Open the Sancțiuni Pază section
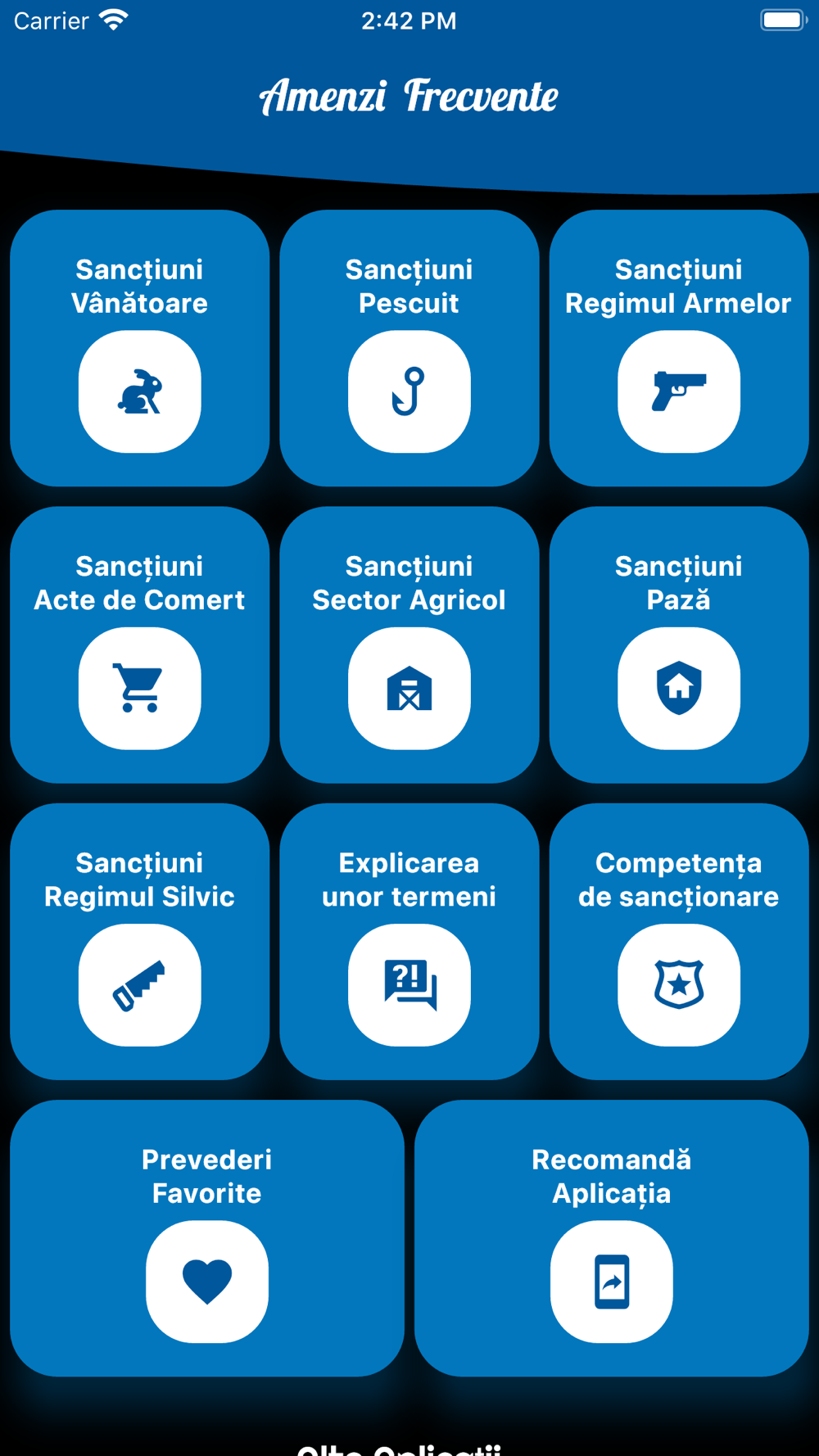The width and height of the screenshot is (819, 1456). click(679, 644)
